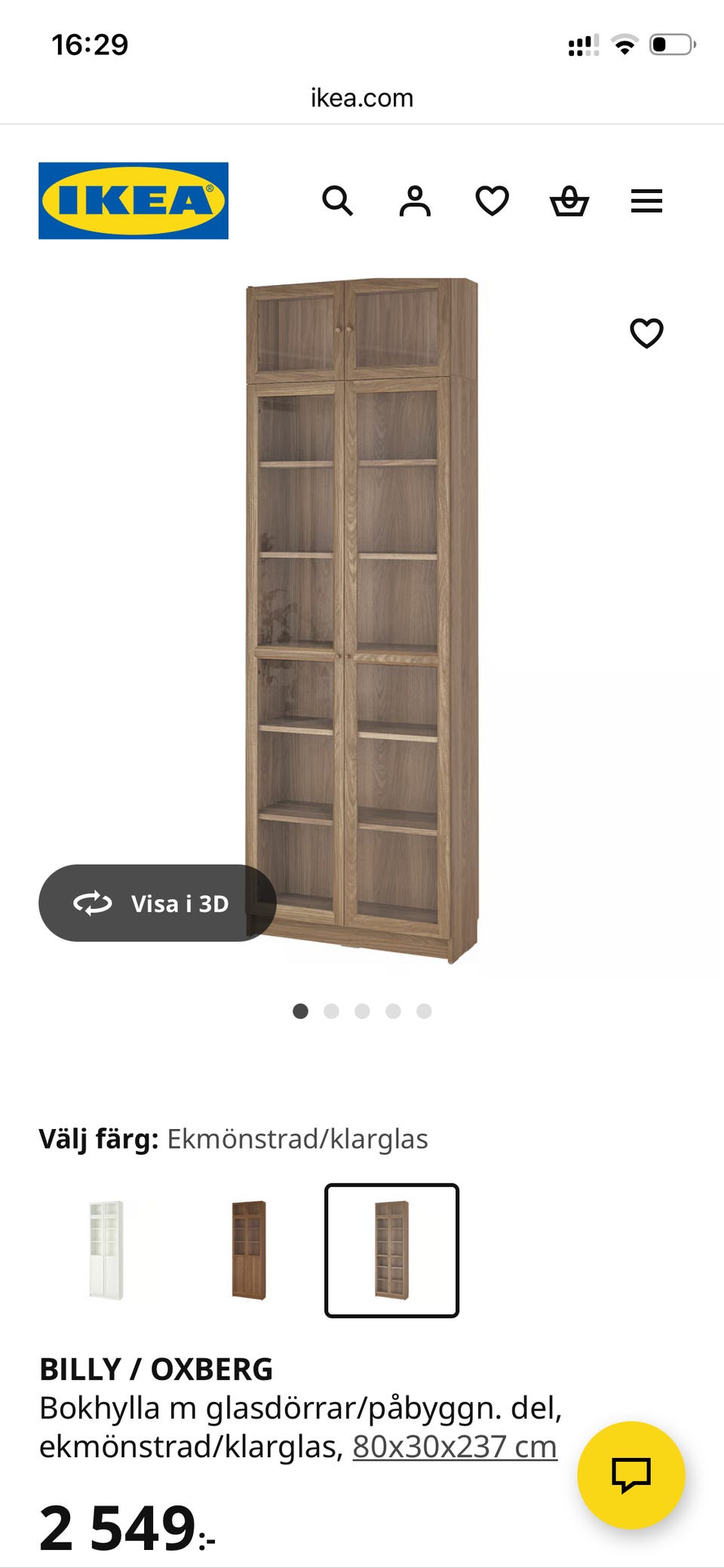
Task: Click the IKEA logo to go home
Action: (x=133, y=200)
